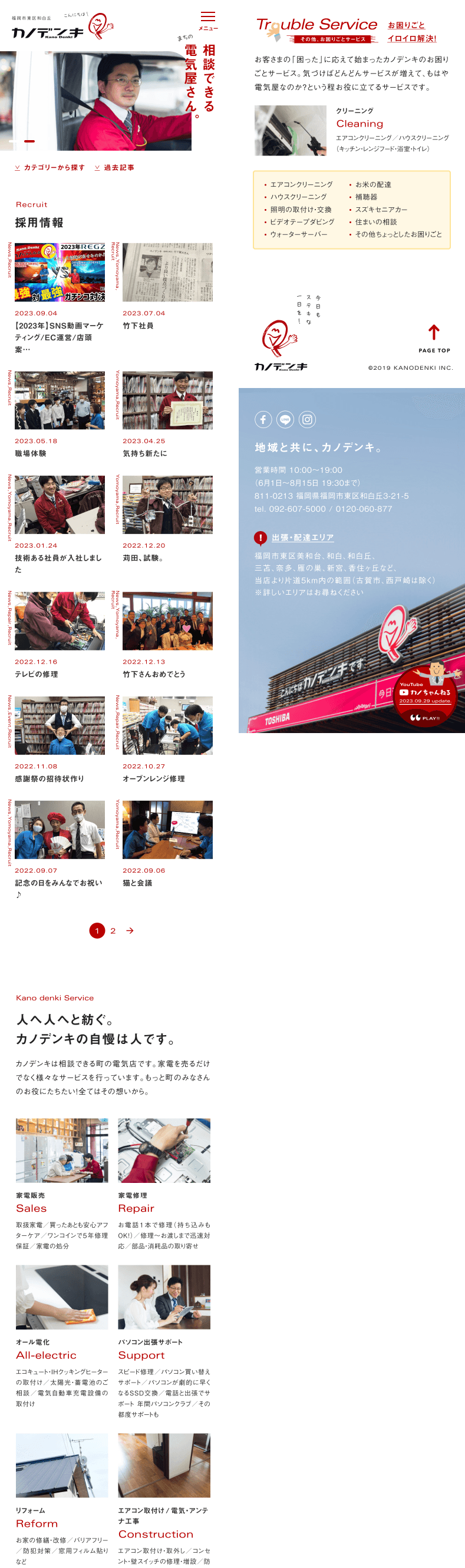The height and width of the screenshot is (1568, 465).
Task: Tap カテゴリーから探す link
Action: [50, 167]
